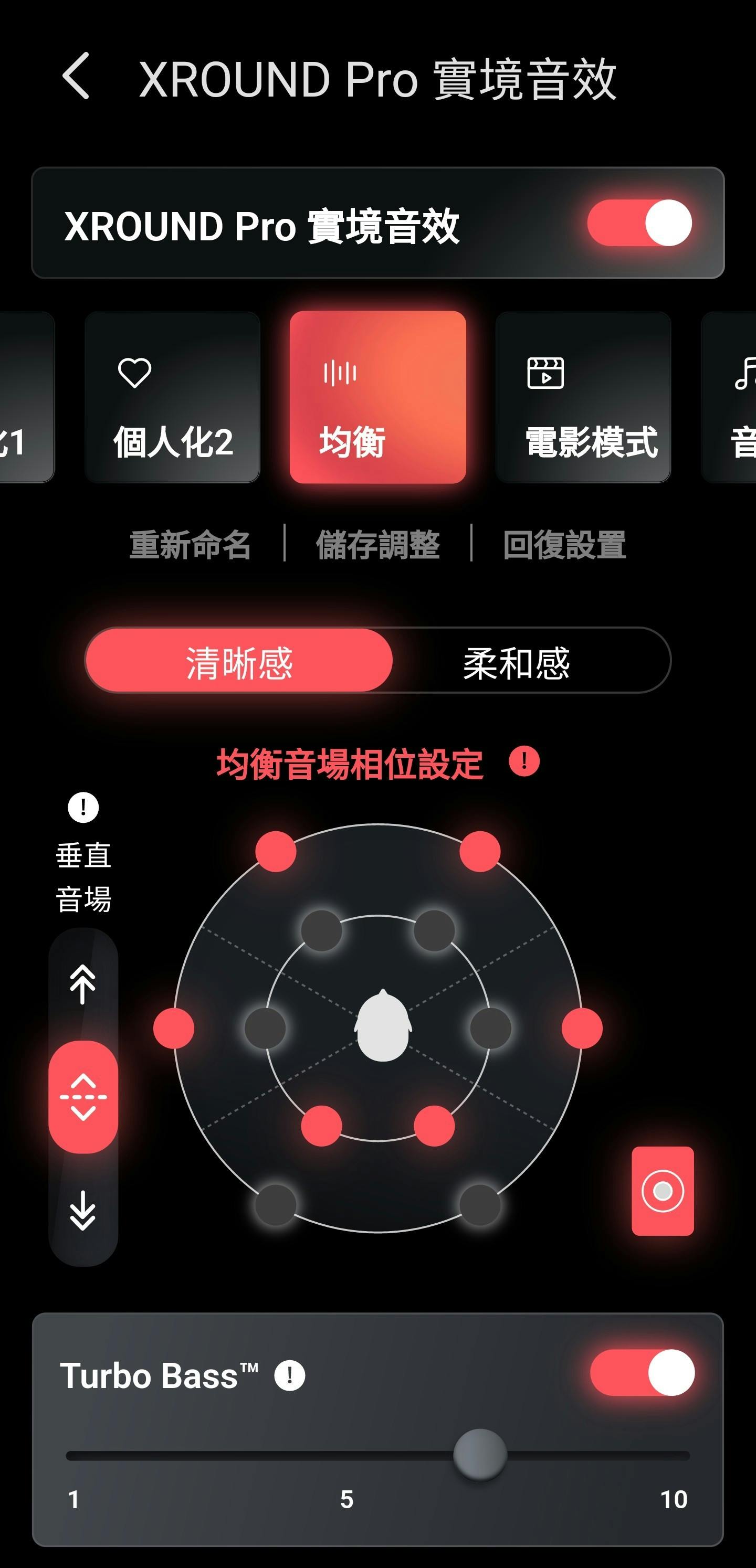Open info icon beside 均衡音場相位設定
Screen dimensions: 756x1568
(524, 761)
